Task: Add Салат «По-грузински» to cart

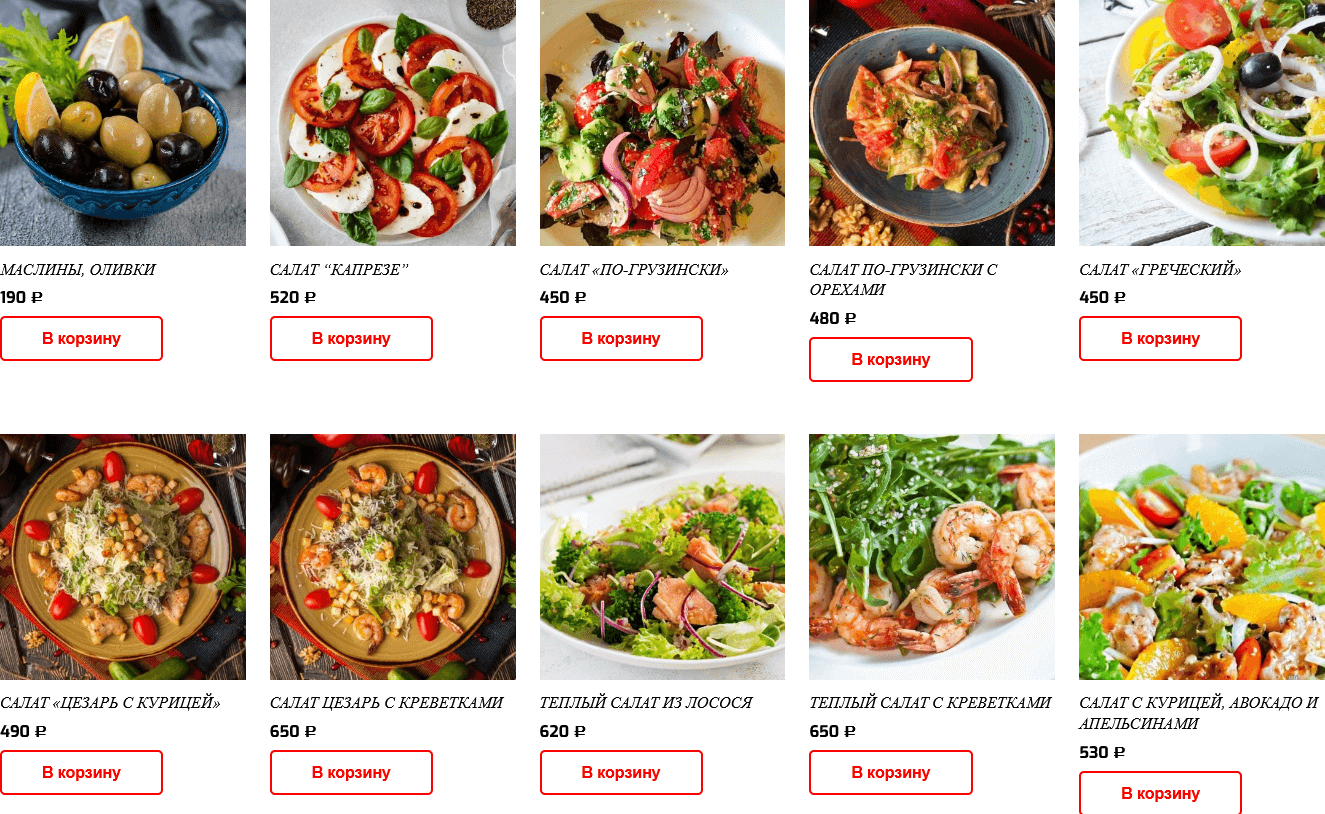Action: click(x=621, y=338)
